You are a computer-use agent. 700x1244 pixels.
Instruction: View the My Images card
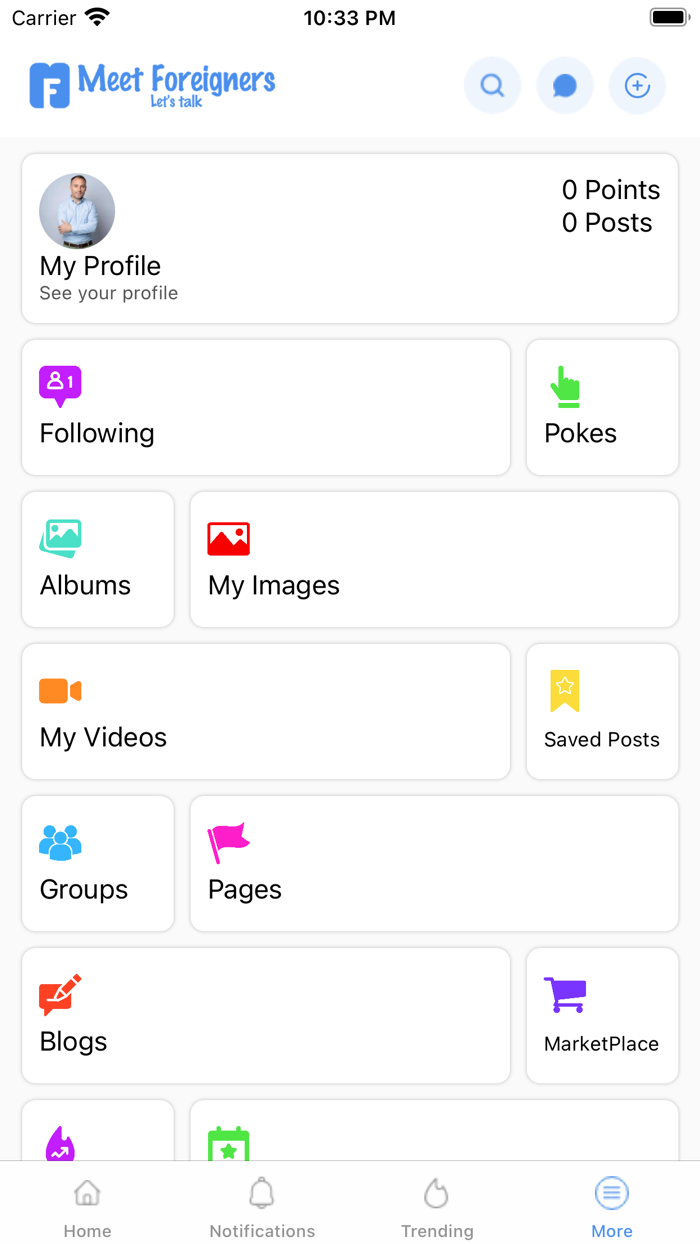click(434, 560)
